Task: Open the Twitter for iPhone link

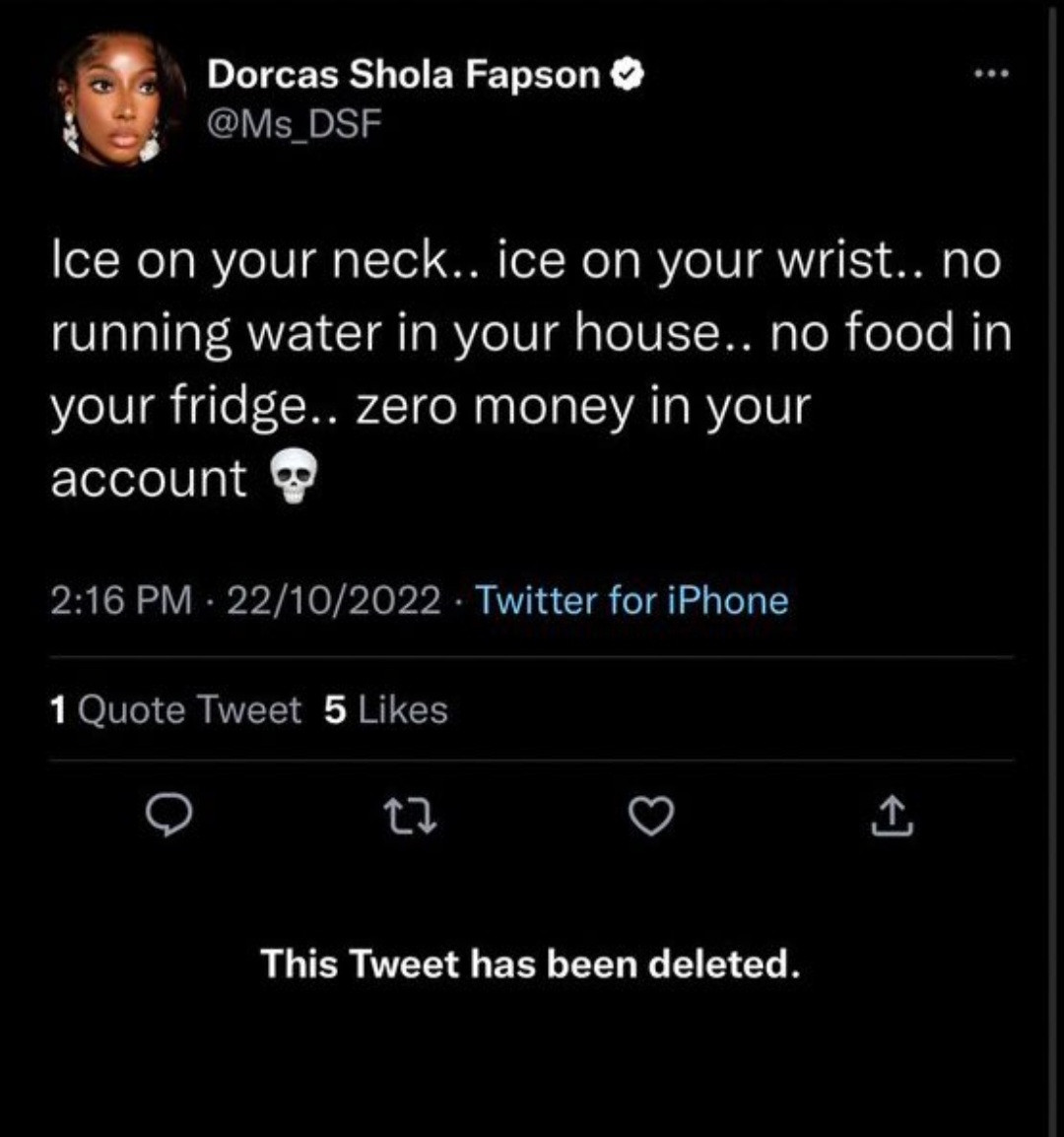Action: [632, 599]
